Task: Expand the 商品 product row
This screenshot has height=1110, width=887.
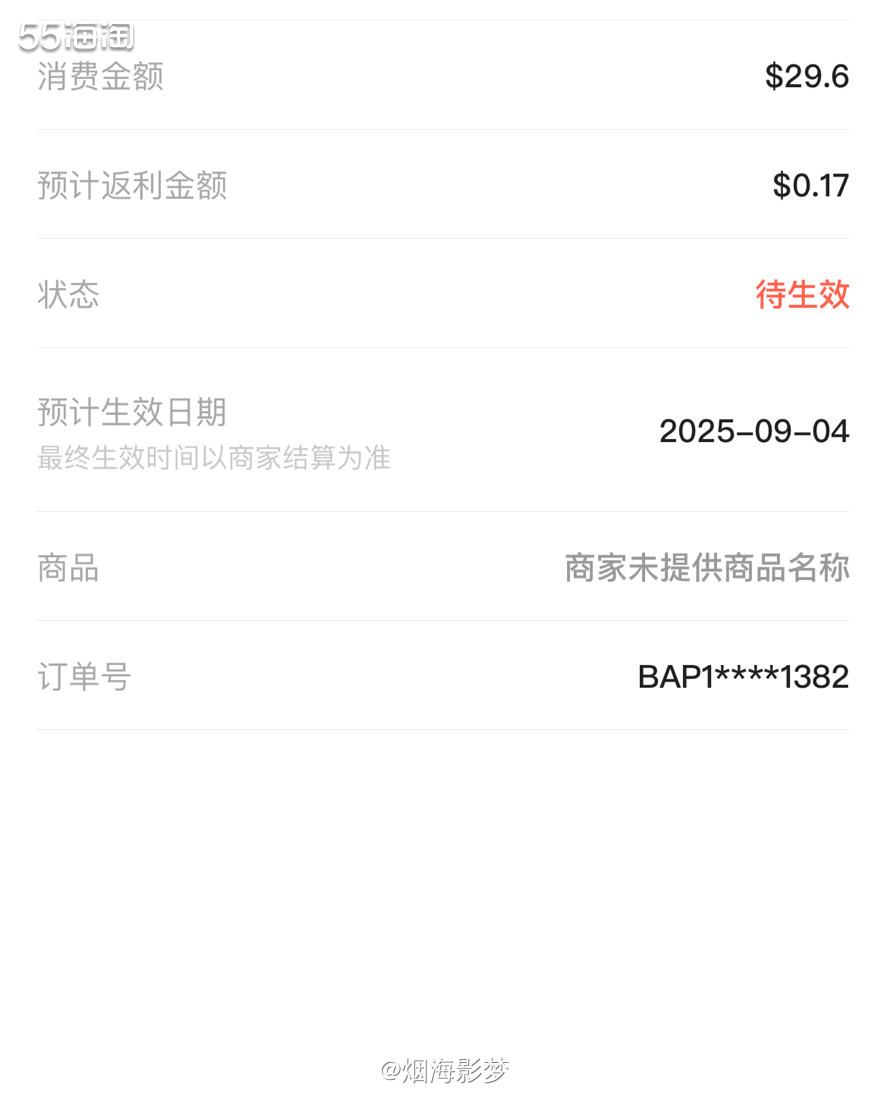Action: 443,568
